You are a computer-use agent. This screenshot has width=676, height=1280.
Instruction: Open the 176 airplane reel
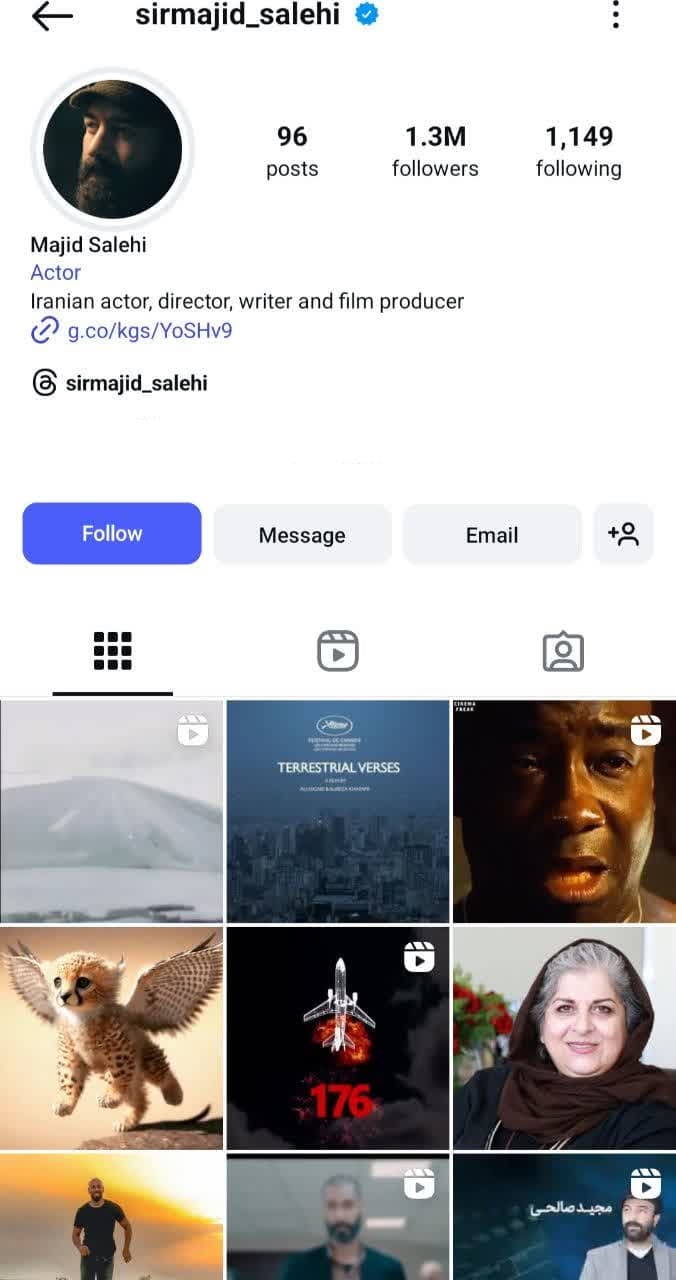tap(338, 1038)
